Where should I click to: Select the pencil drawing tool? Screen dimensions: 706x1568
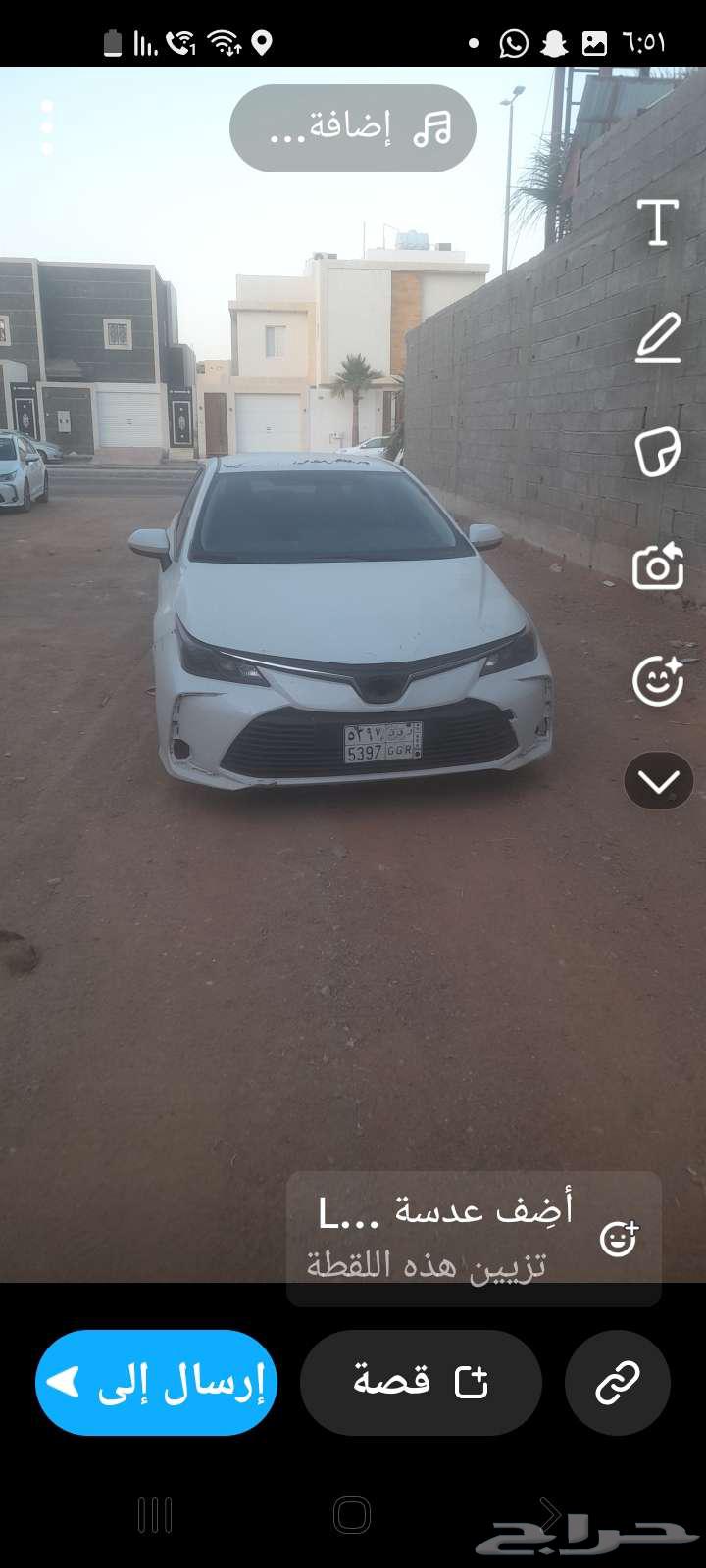click(658, 338)
